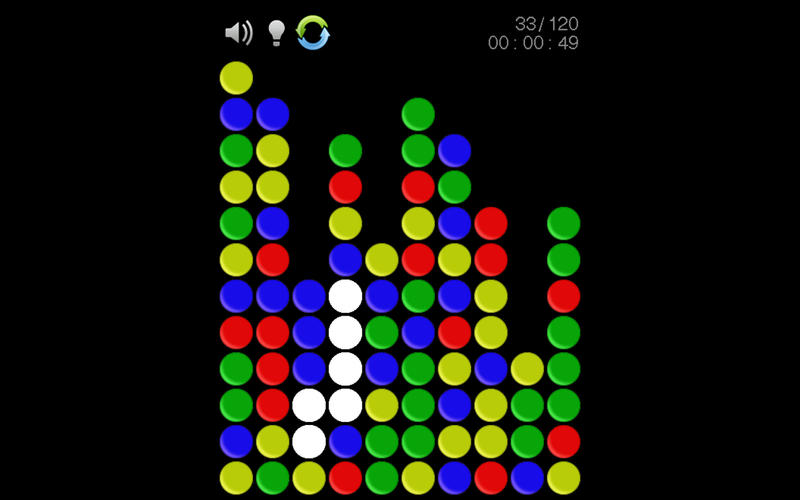The height and width of the screenshot is (500, 800).
Task: Mute the game sound
Action: pyautogui.click(x=238, y=33)
